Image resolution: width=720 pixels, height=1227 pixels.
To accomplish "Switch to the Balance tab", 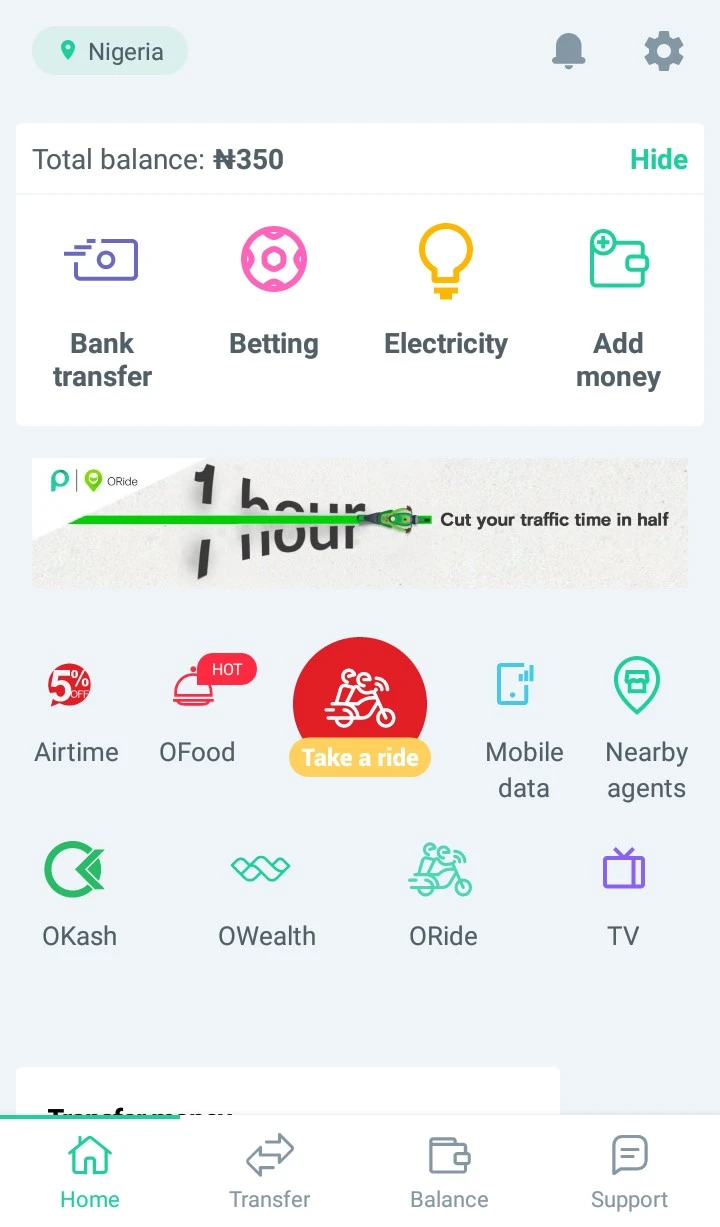I will pyautogui.click(x=450, y=1172).
